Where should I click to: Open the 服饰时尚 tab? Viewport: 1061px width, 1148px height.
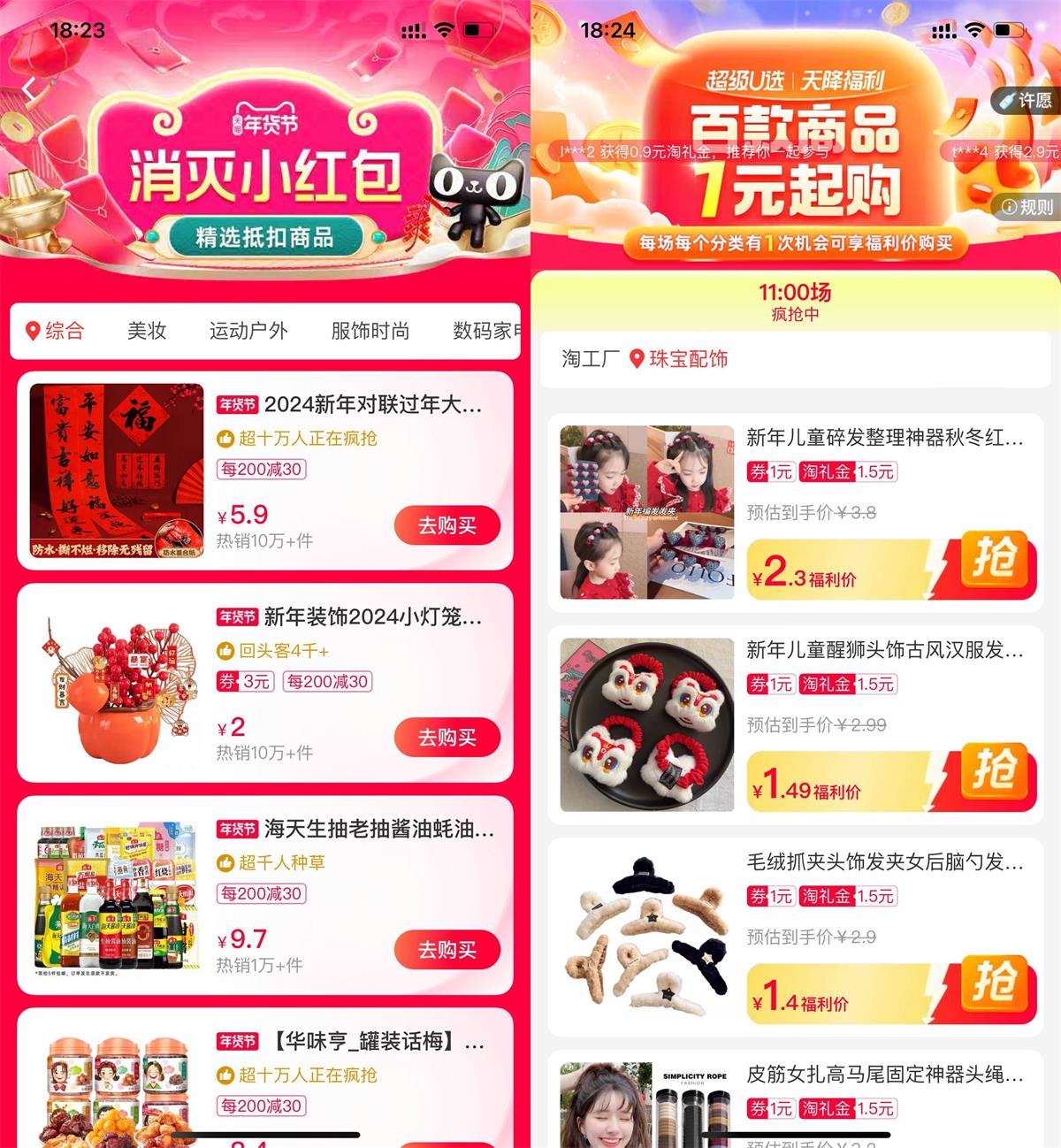[x=370, y=331]
